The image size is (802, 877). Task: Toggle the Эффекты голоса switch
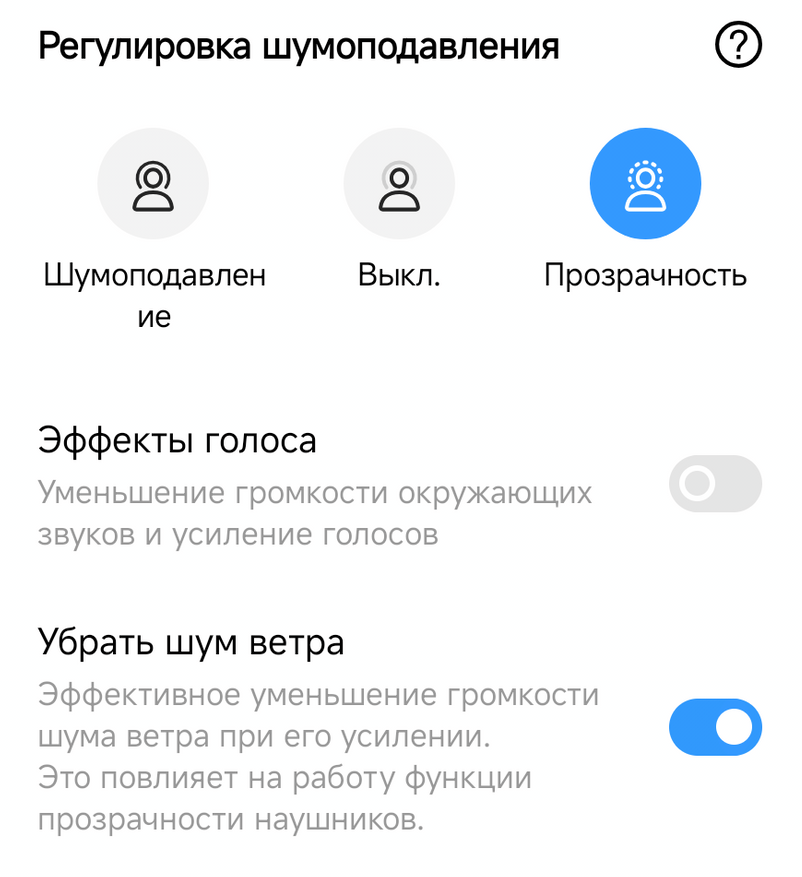[714, 484]
